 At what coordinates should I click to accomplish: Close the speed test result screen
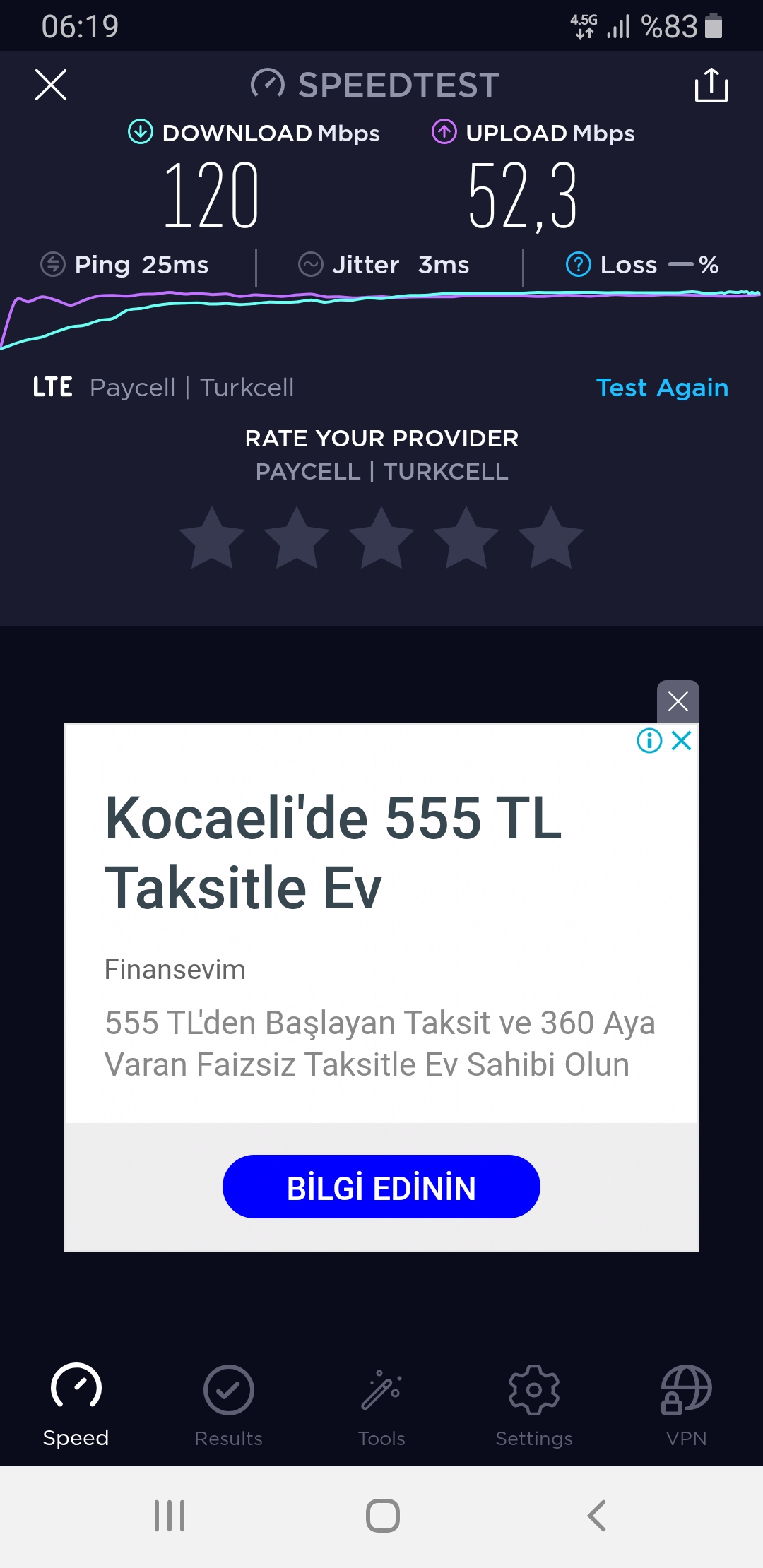click(51, 85)
